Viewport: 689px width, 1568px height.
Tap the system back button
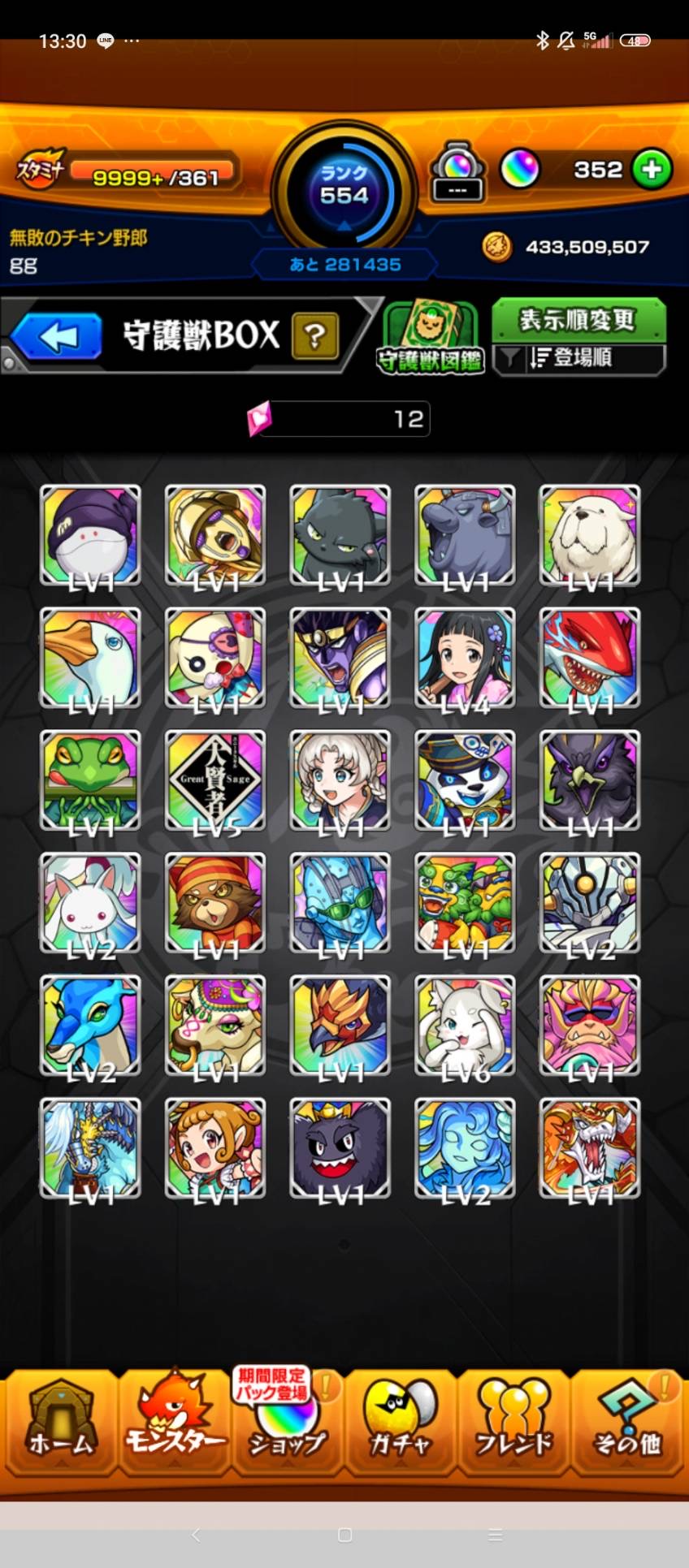pos(195,1535)
